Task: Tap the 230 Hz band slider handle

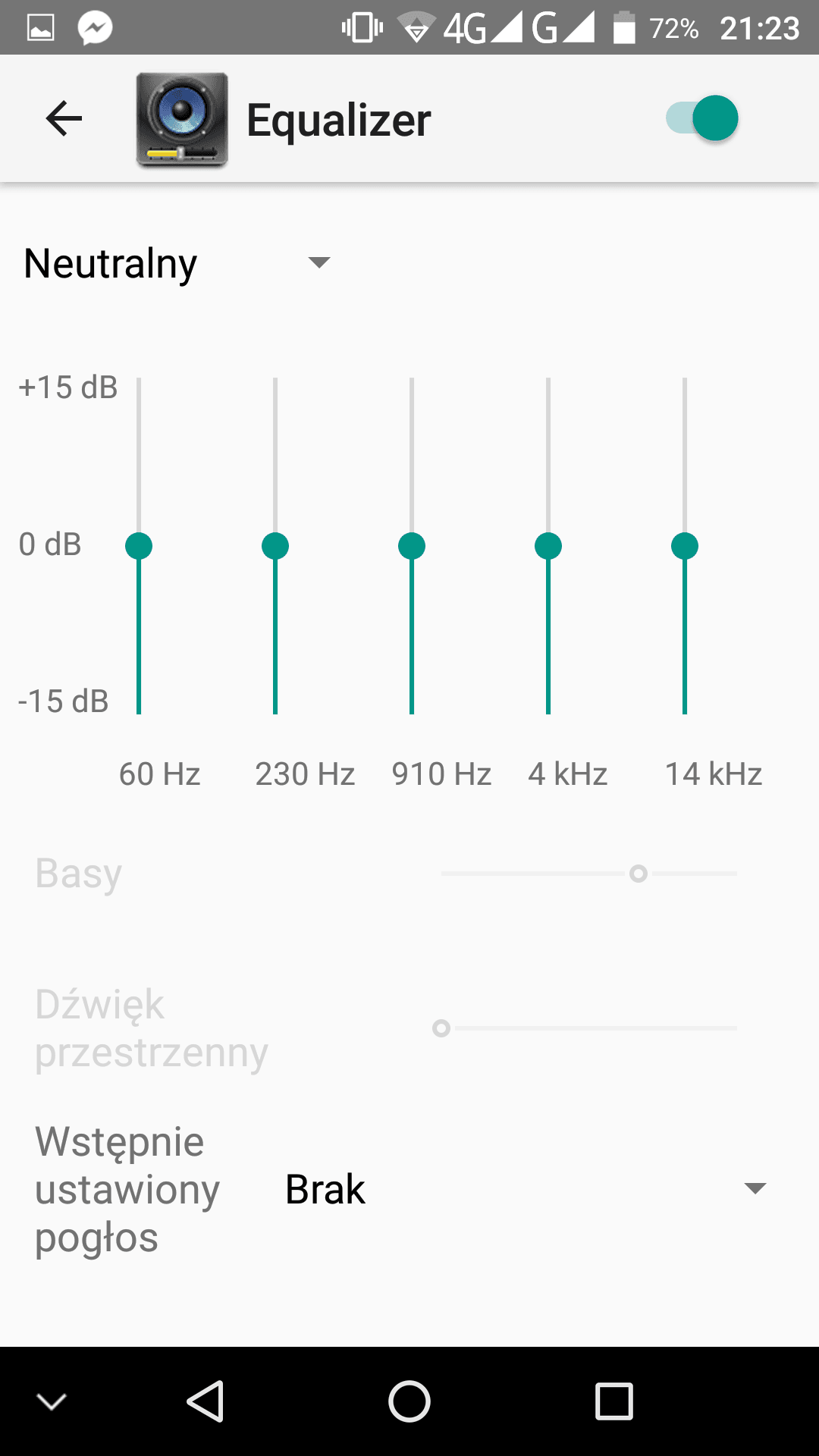Action: (275, 546)
